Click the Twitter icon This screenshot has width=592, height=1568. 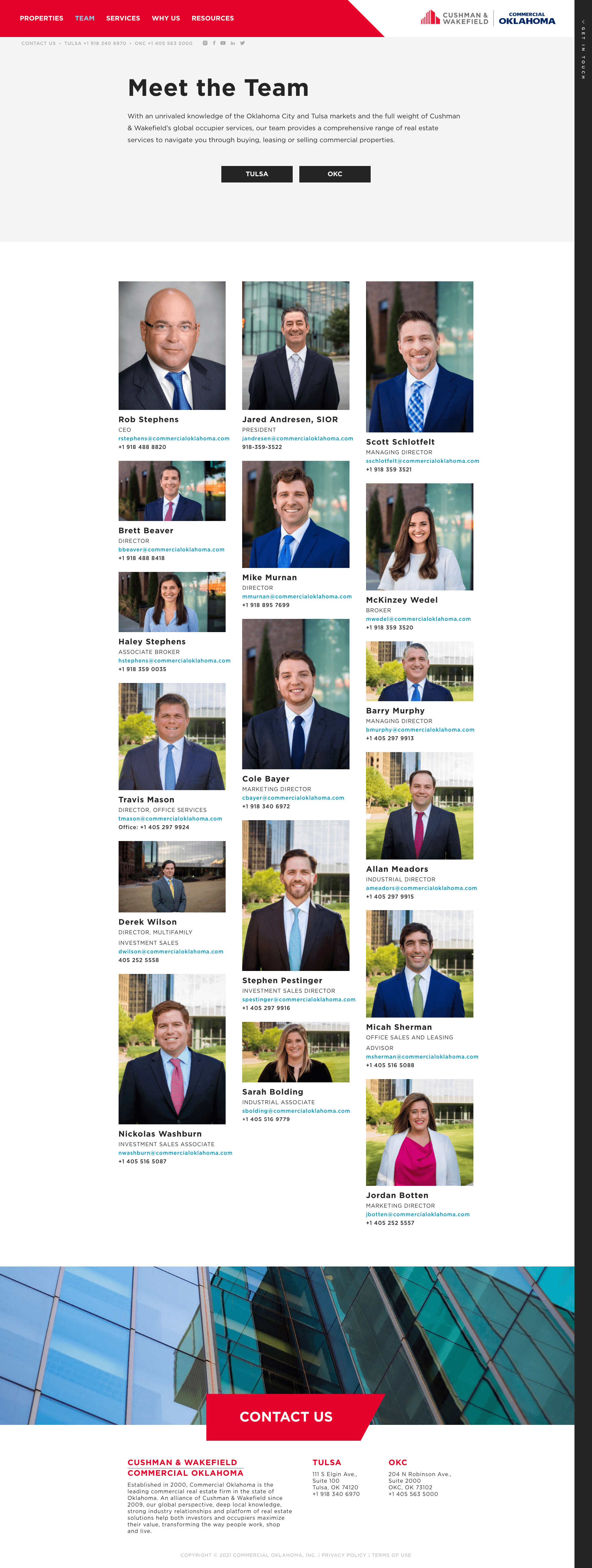click(242, 43)
